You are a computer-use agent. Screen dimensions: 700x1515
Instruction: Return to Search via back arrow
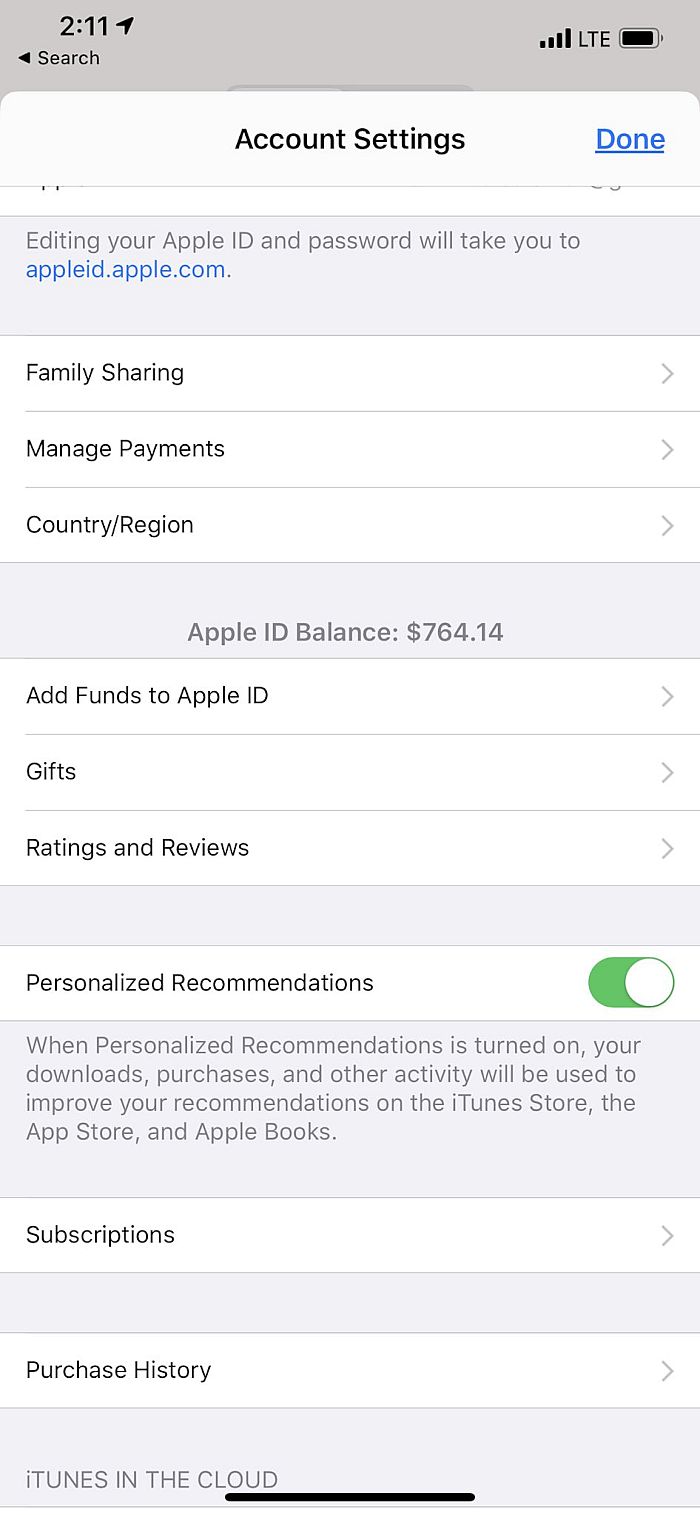(58, 58)
